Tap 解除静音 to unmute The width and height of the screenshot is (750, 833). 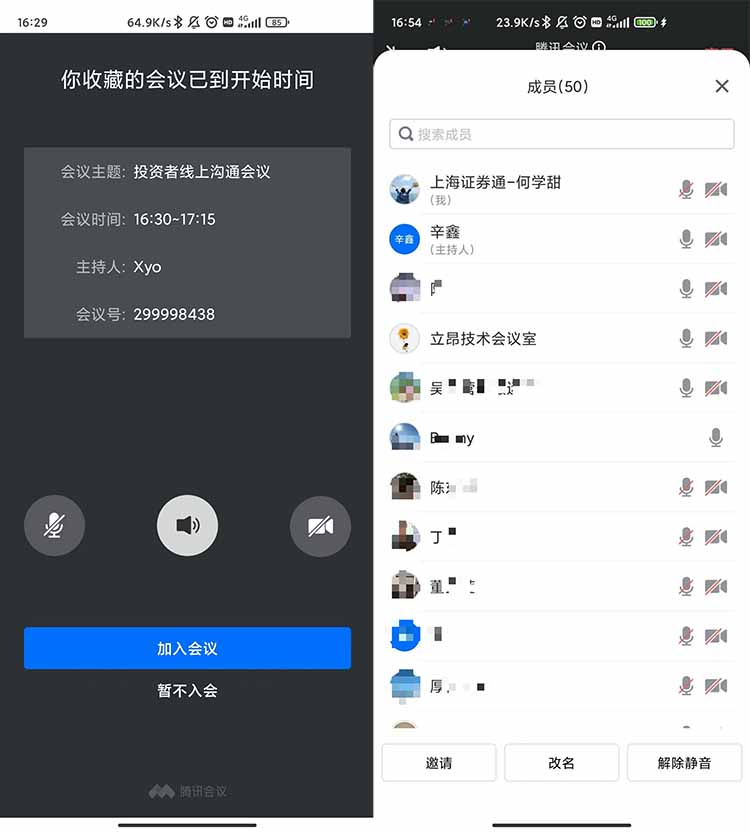point(684,763)
